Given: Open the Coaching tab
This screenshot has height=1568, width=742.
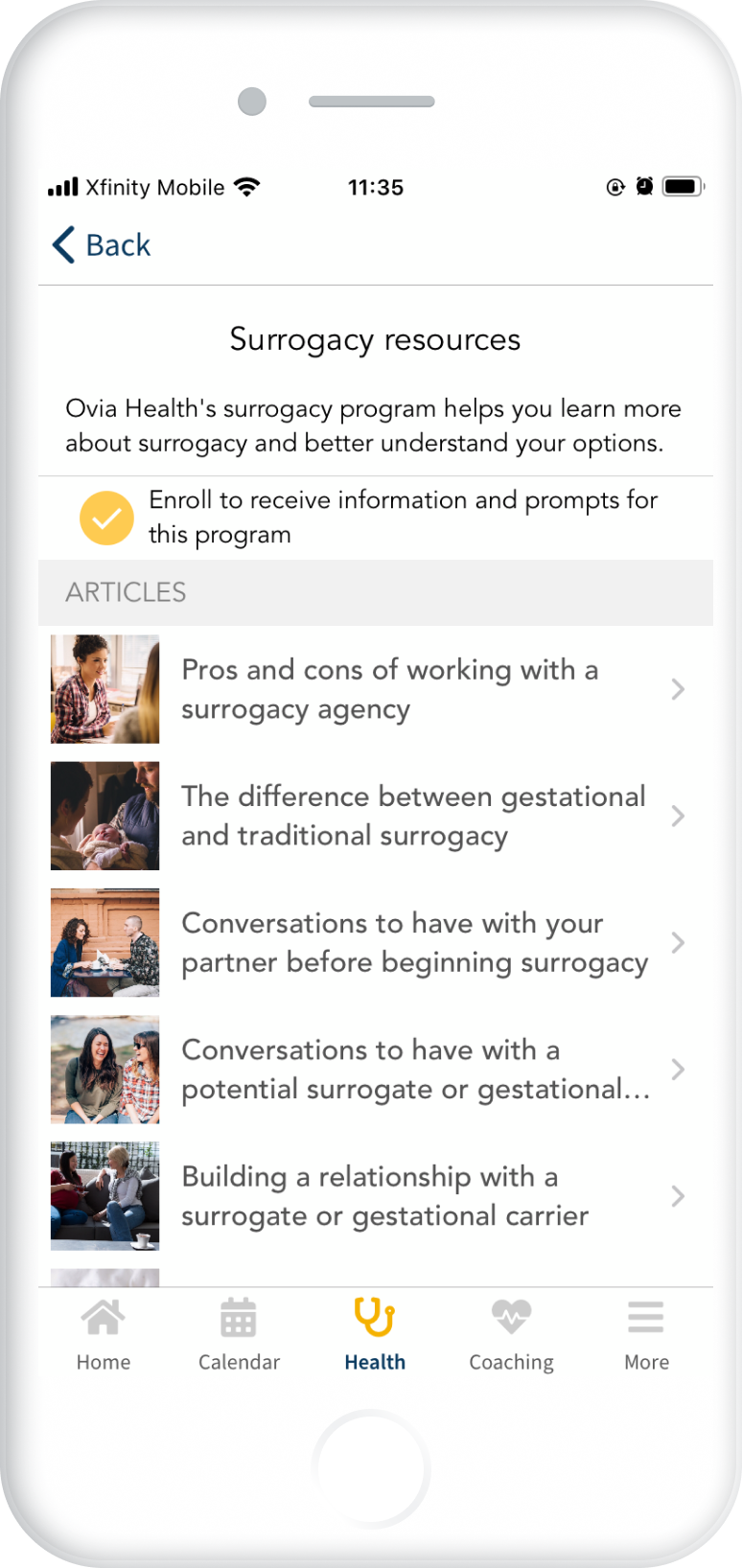Looking at the screenshot, I should point(511,1335).
